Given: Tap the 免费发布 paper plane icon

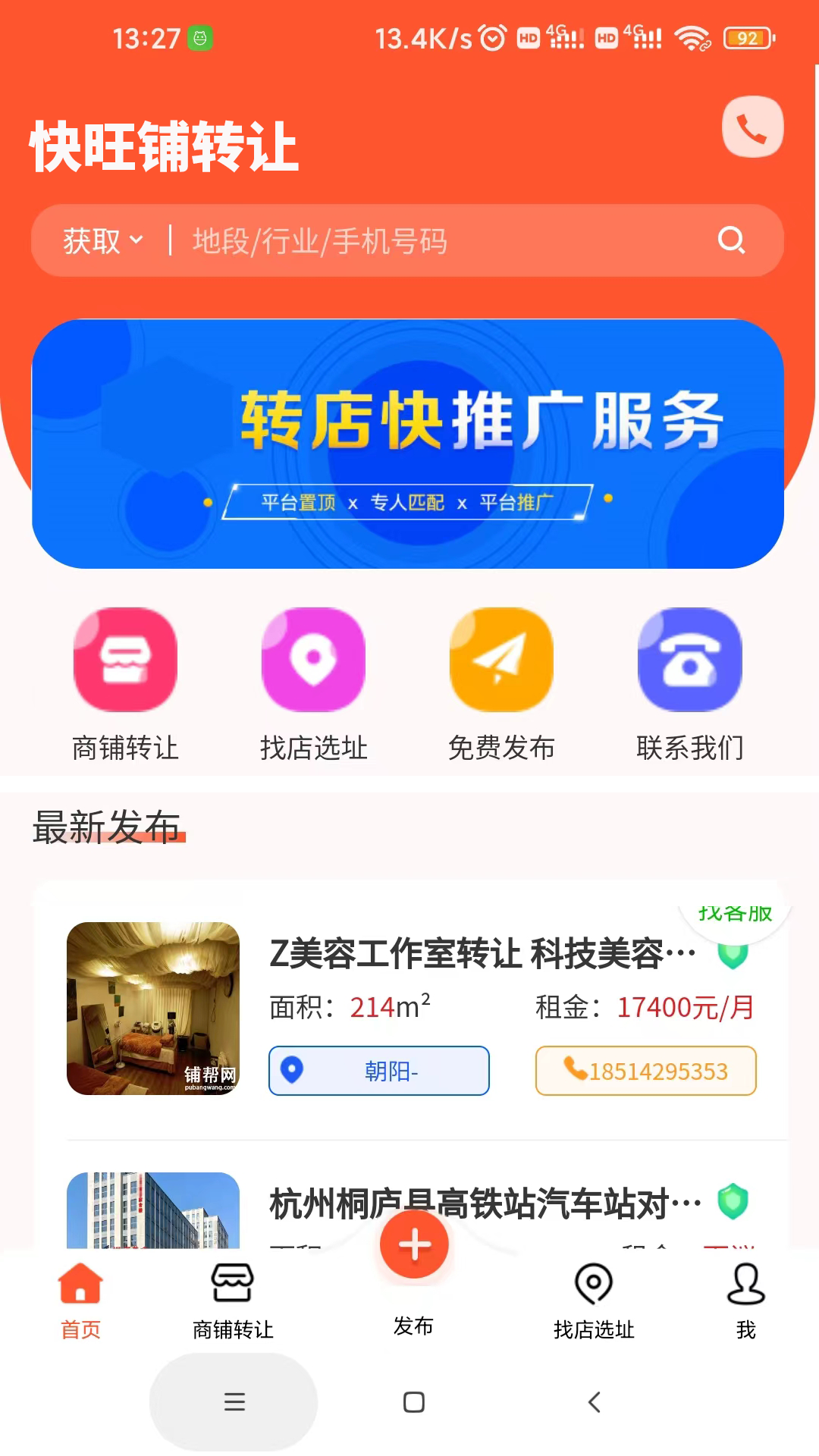Looking at the screenshot, I should click(x=501, y=660).
